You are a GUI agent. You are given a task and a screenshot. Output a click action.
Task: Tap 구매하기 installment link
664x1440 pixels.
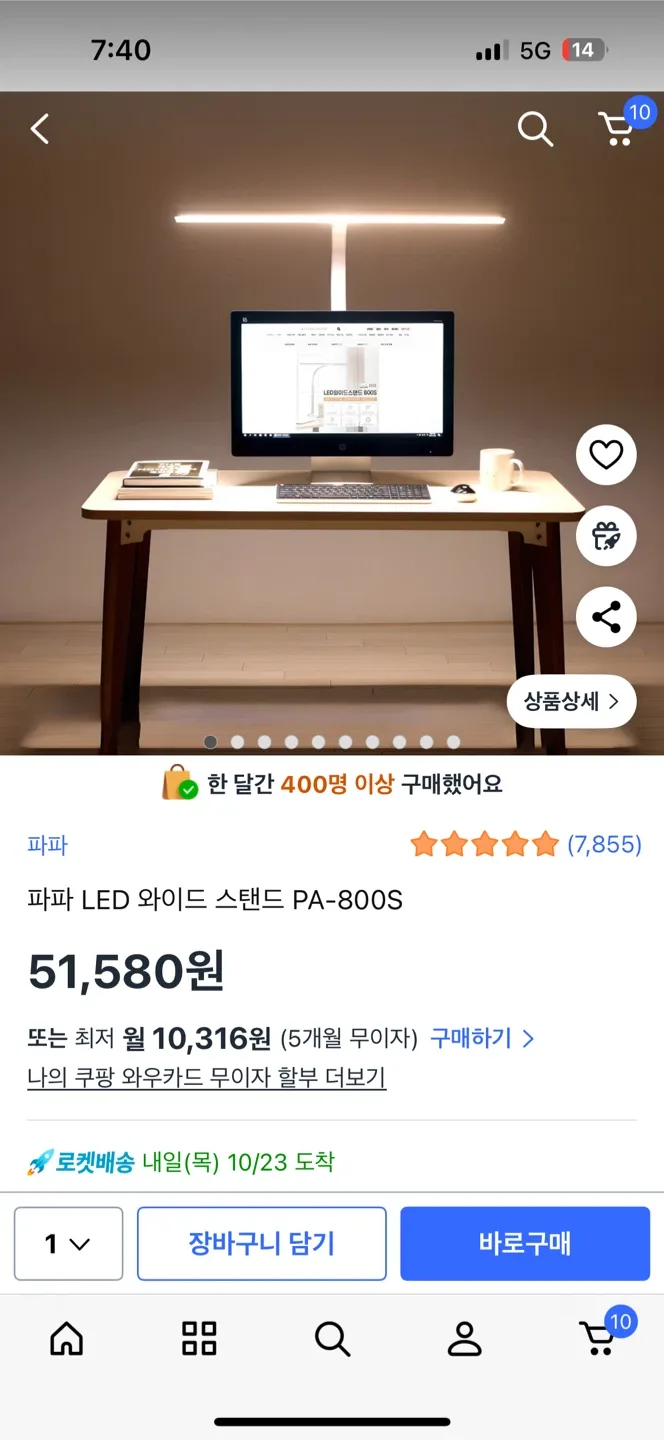(x=482, y=1038)
